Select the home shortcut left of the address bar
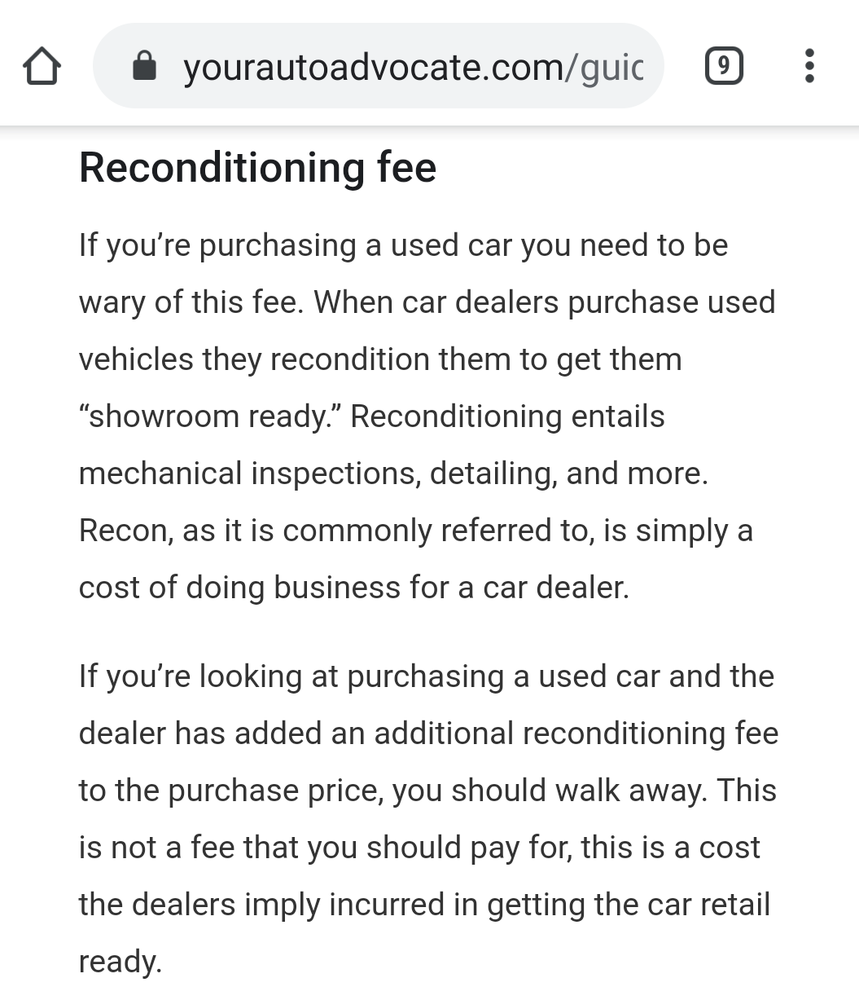This screenshot has width=859, height=1000. point(42,66)
